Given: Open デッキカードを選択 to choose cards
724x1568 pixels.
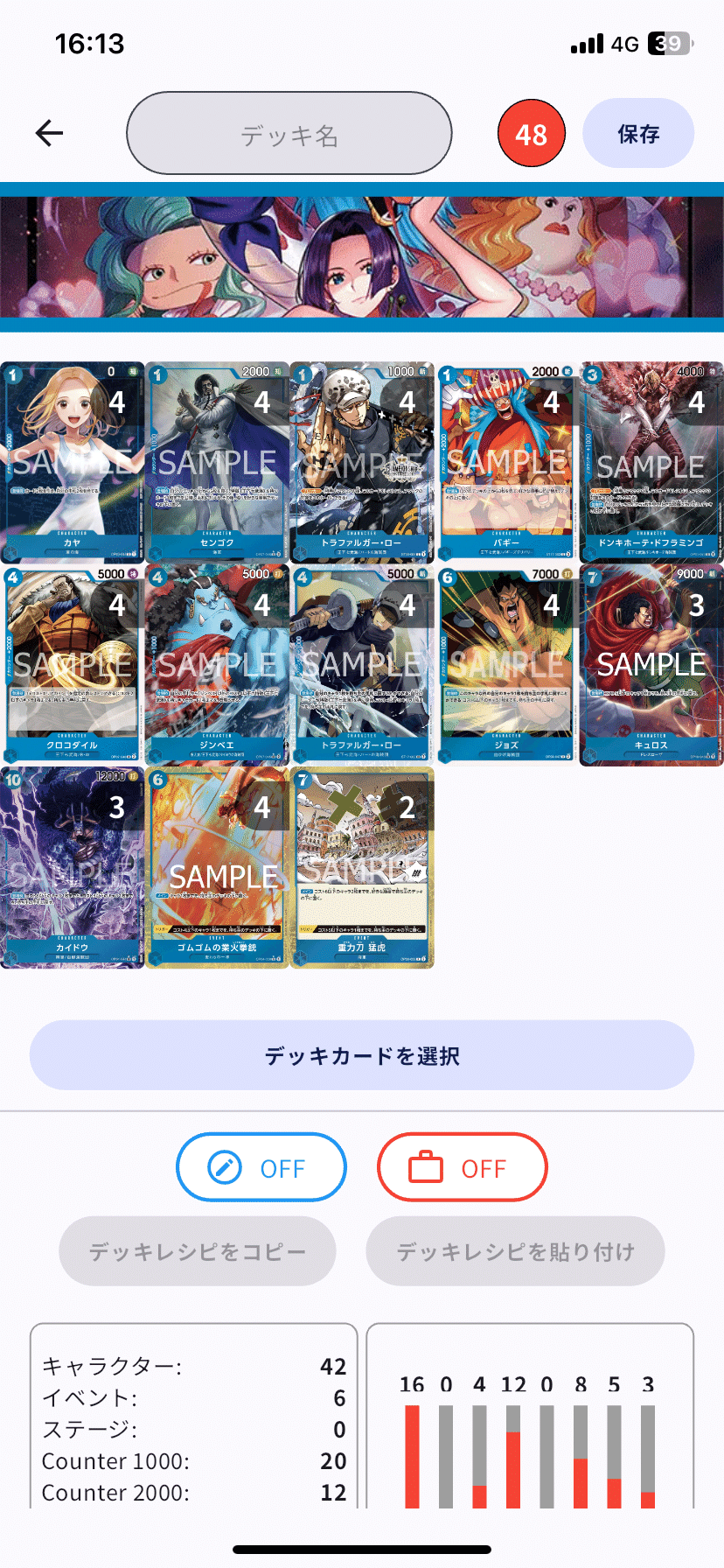Looking at the screenshot, I should [362, 1055].
